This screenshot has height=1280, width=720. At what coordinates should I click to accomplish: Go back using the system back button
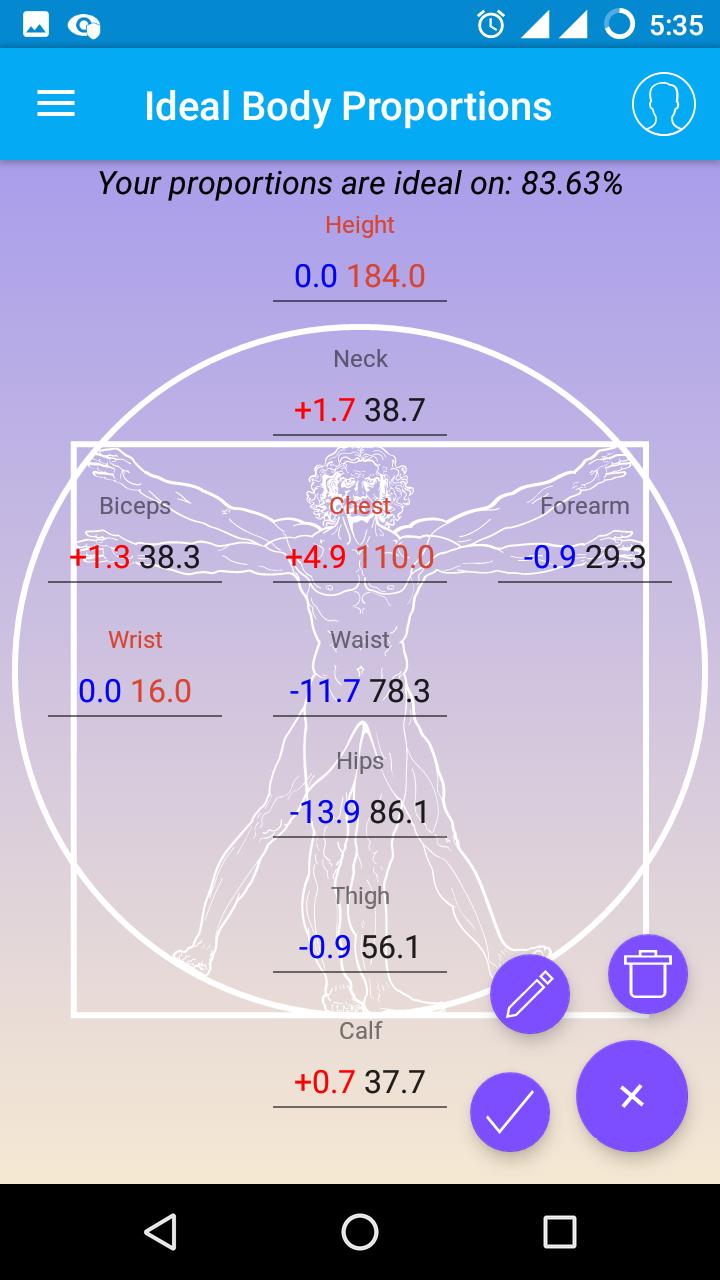[x=160, y=1232]
